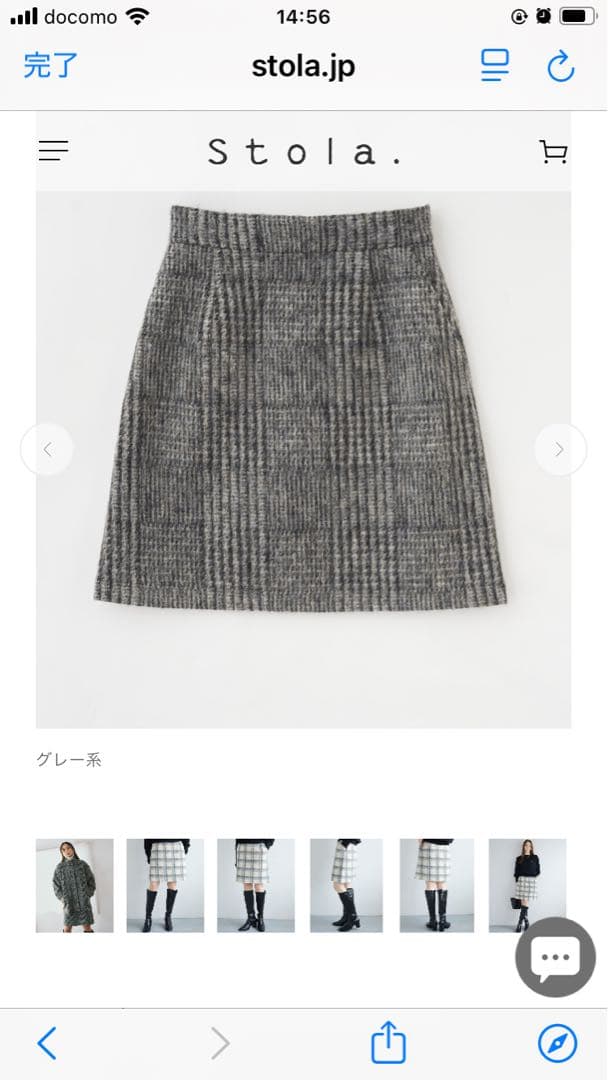Go back to the previous page
Screen dimensions: 608x1080
tap(47, 1043)
